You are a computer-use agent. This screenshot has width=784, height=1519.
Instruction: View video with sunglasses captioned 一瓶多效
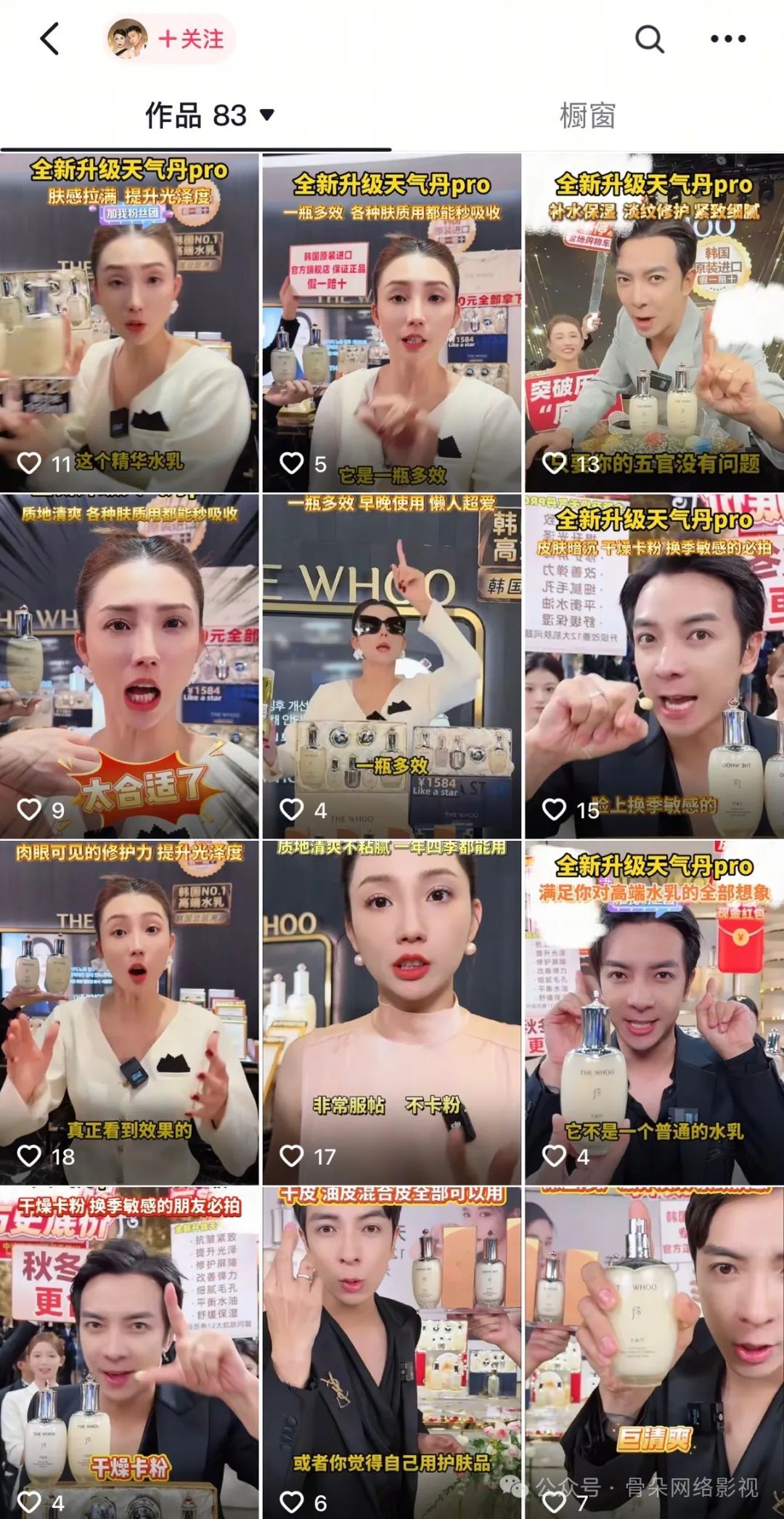tap(391, 667)
